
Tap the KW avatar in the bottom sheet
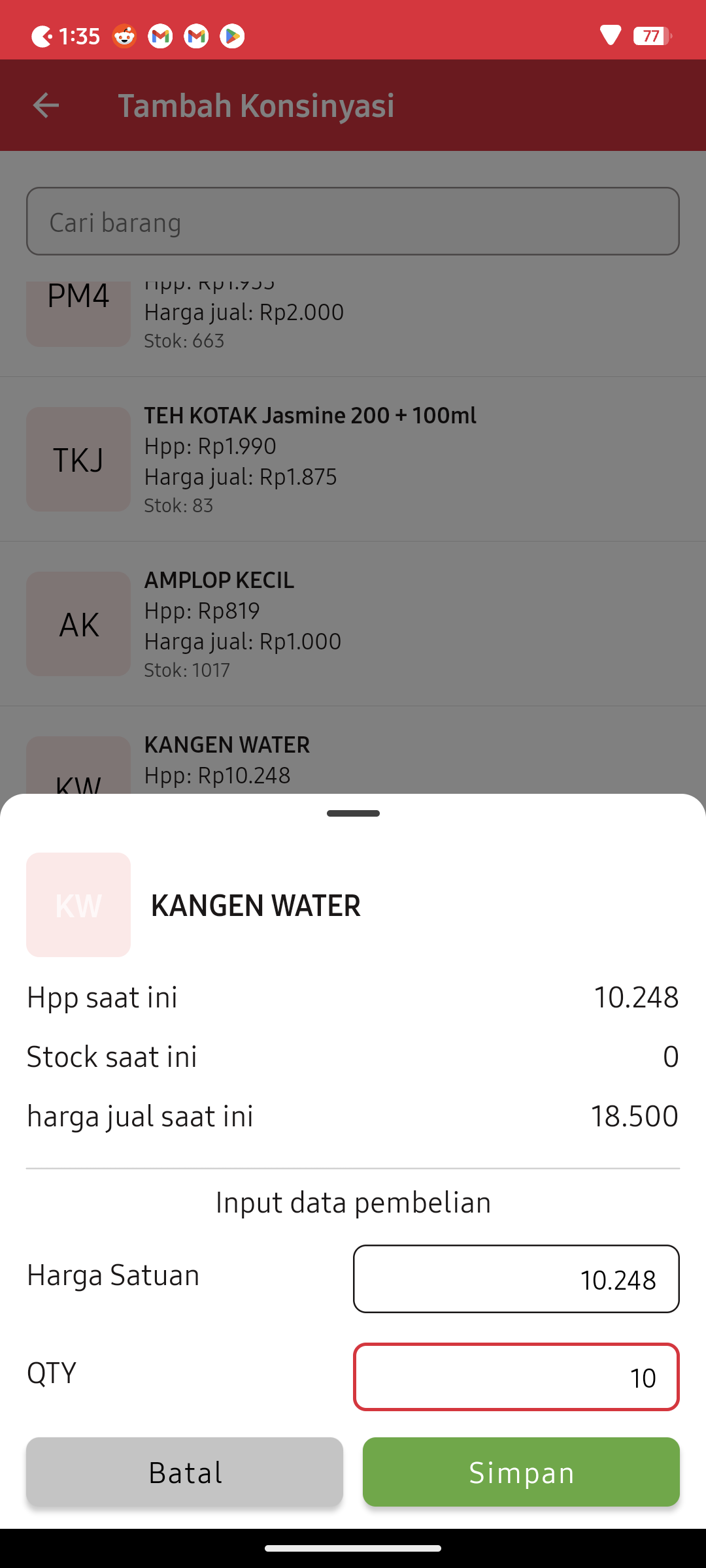(78, 905)
